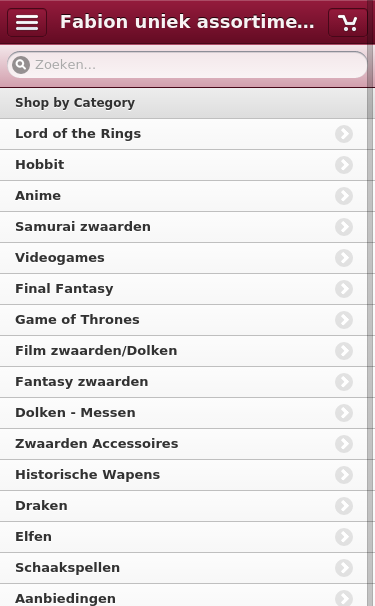Image resolution: width=375 pixels, height=606 pixels.
Task: Open the Elfen category
Action: (x=184, y=536)
